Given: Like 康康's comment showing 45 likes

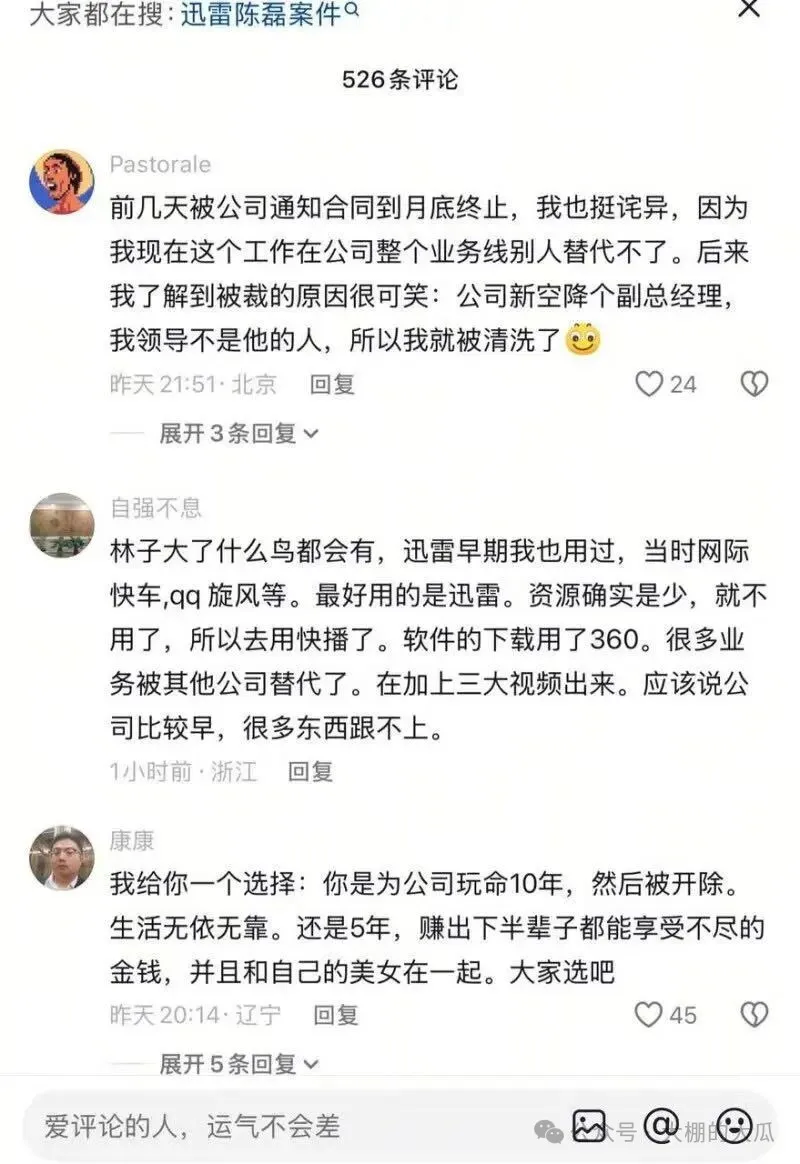Looking at the screenshot, I should click(x=651, y=1013).
